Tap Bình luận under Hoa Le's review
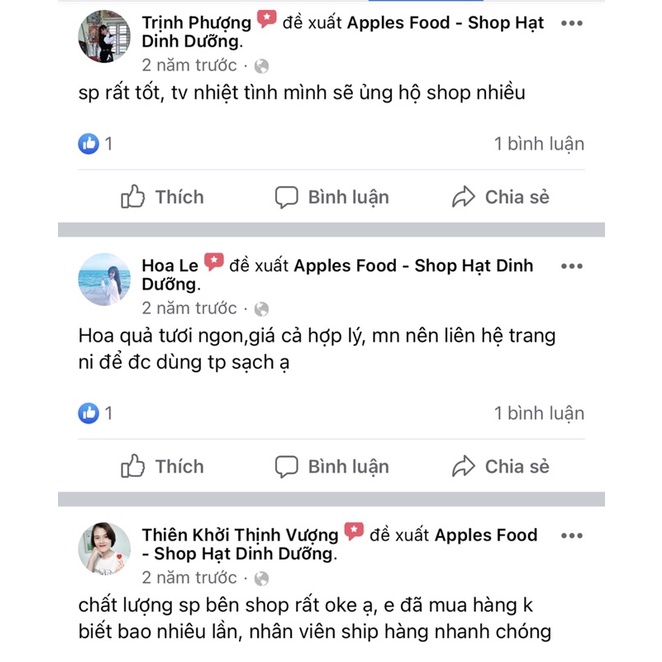The image size is (662, 662). 332,466
